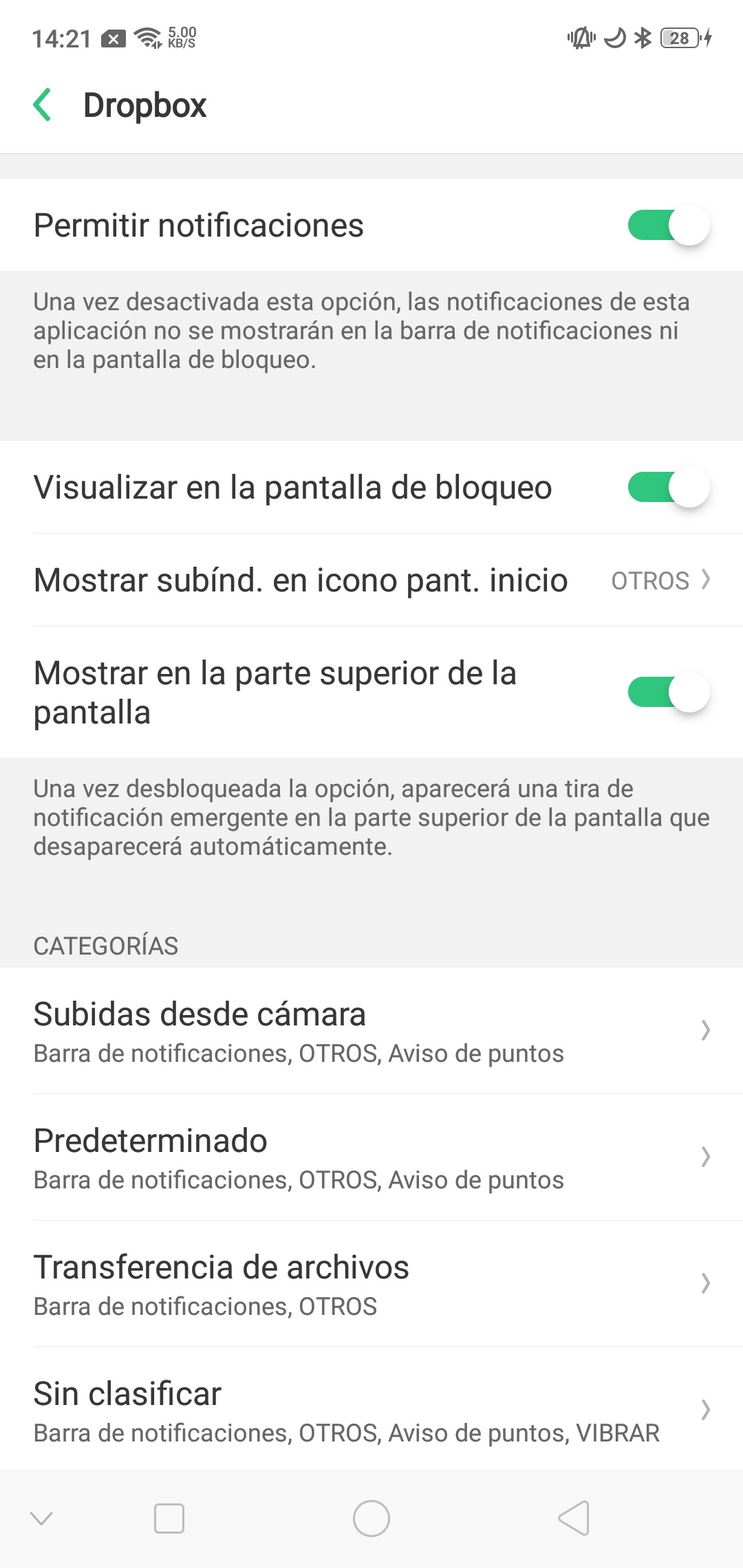Toggle off Permitir notificaciones

[669, 226]
